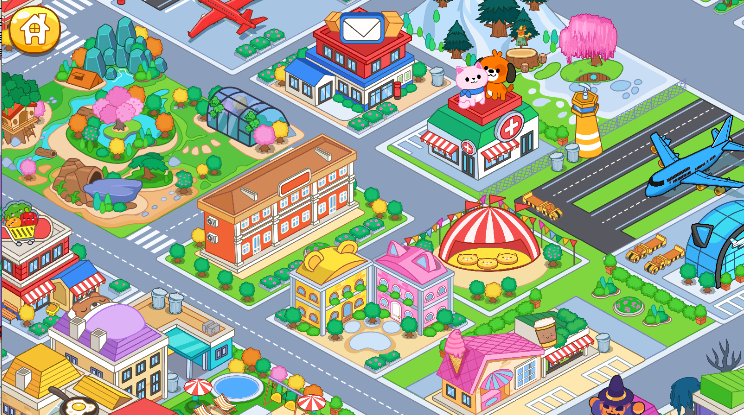The height and width of the screenshot is (415, 744).
Task: Visit the orange striped lighthouse
Action: click(587, 124)
